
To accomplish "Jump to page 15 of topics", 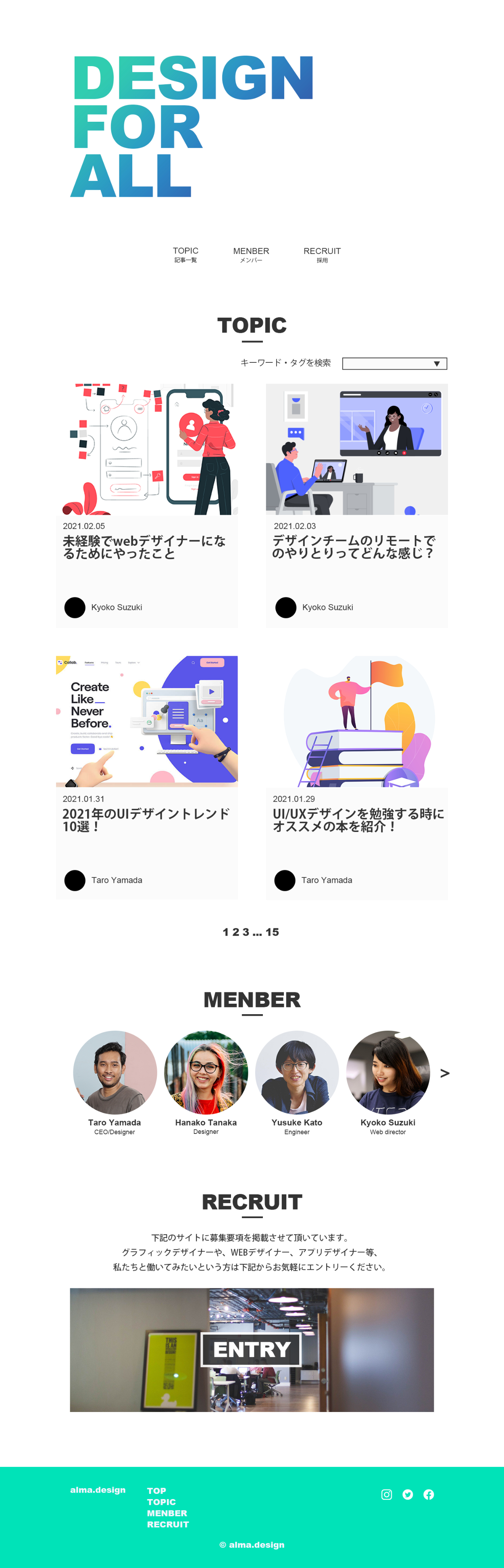I will pyautogui.click(x=272, y=932).
